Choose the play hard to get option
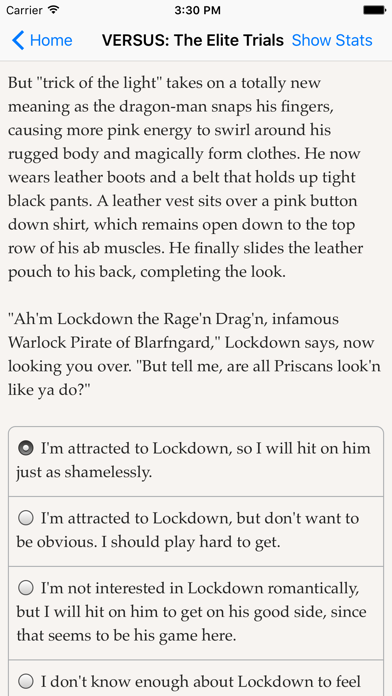Image resolution: width=392 pixels, height=696 pixels. coord(196,531)
